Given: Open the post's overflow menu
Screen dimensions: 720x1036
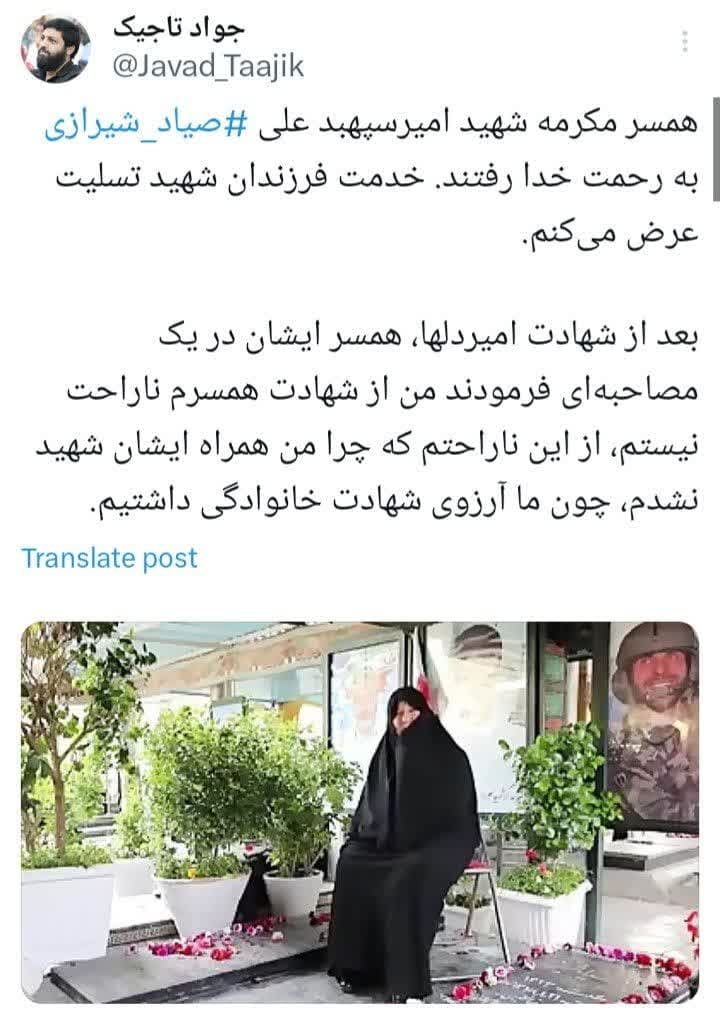Looking at the screenshot, I should coord(685,42).
